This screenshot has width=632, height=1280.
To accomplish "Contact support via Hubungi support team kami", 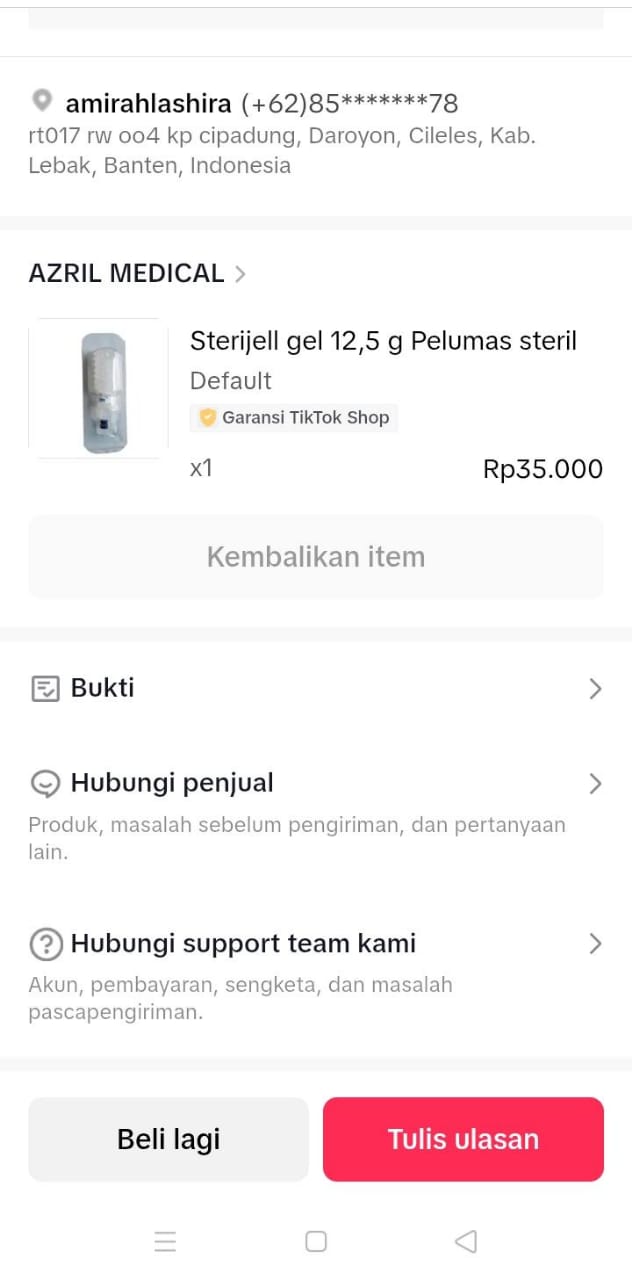I will 316,944.
